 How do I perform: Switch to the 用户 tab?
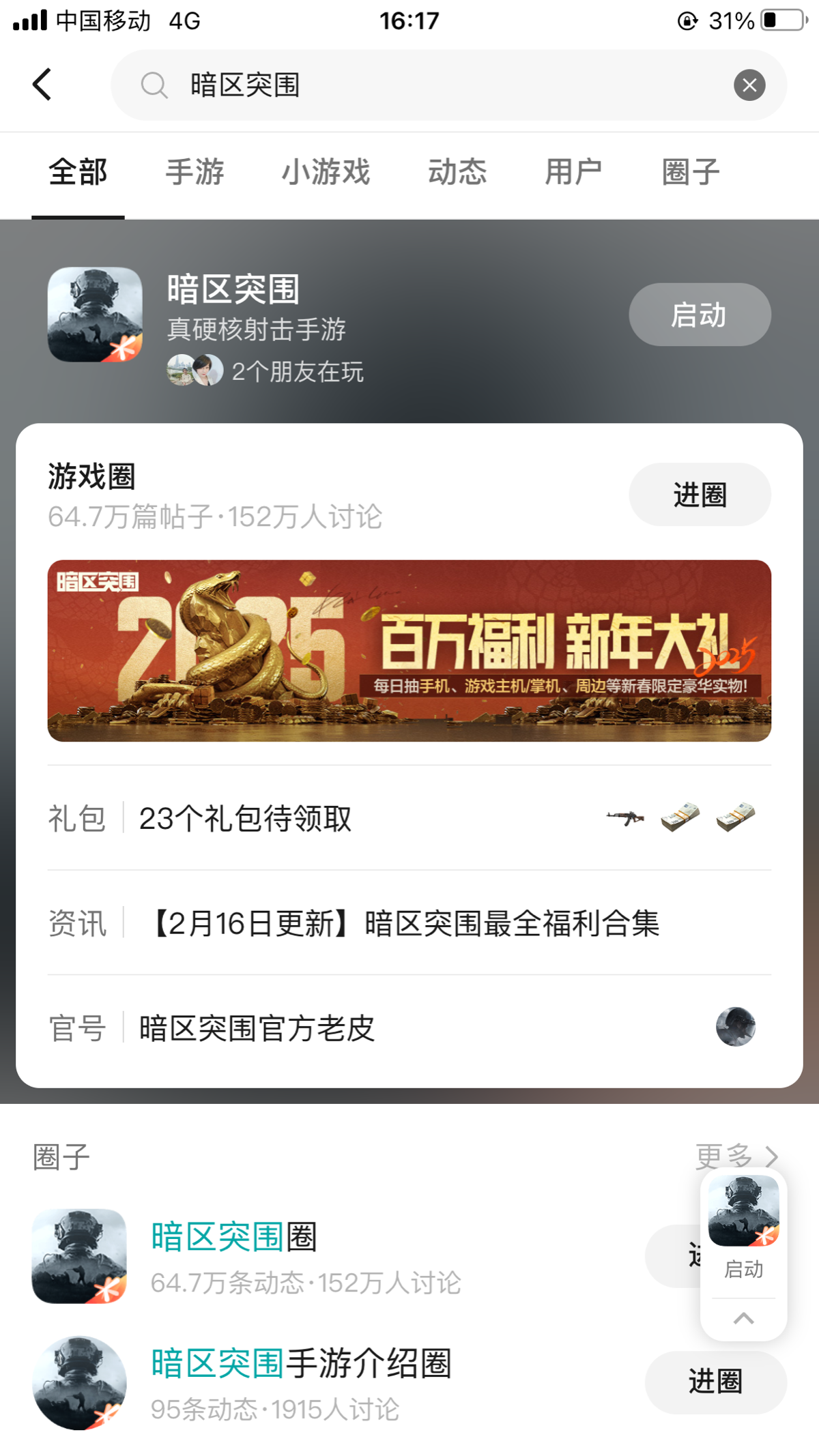(573, 172)
